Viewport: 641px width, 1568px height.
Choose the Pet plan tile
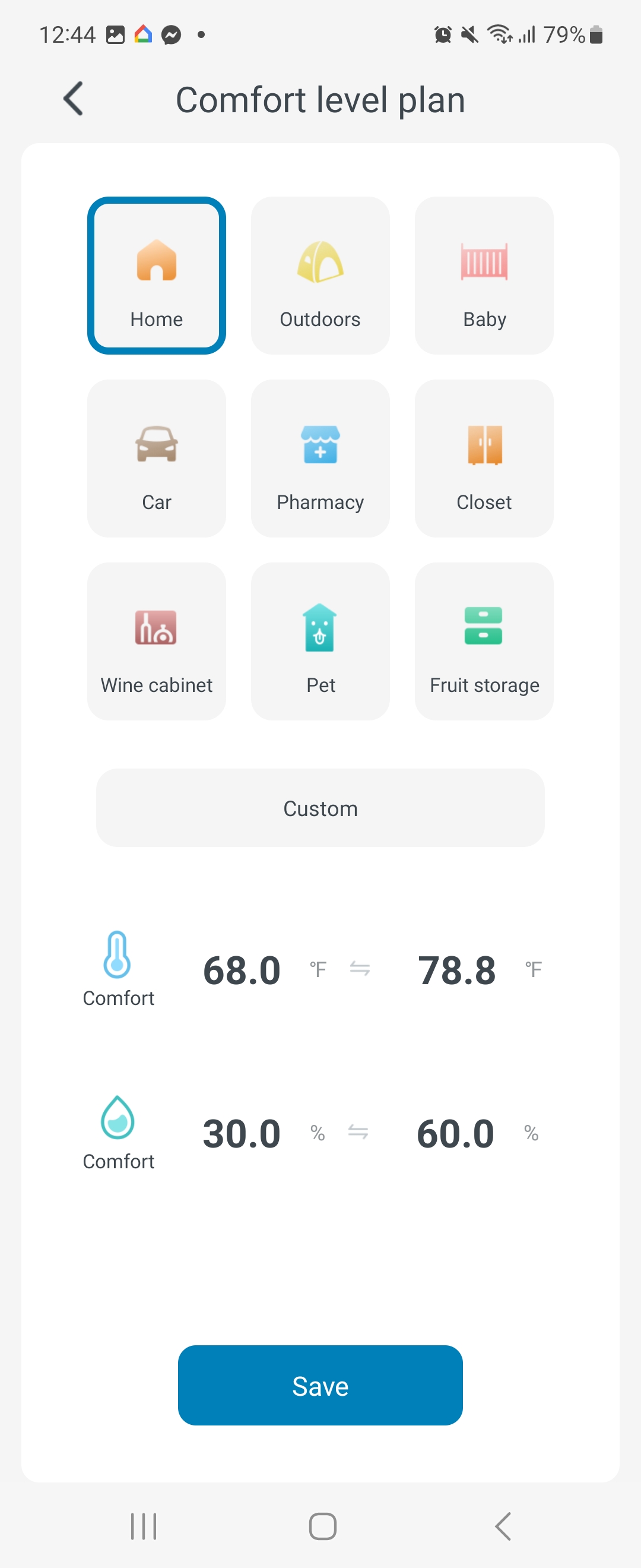[320, 641]
